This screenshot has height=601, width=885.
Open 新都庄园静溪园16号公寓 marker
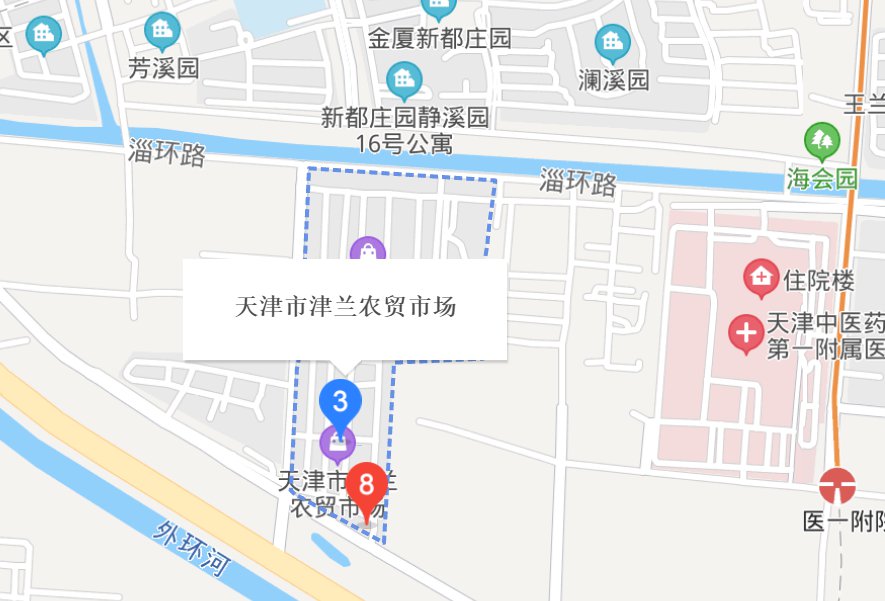pyautogui.click(x=404, y=80)
